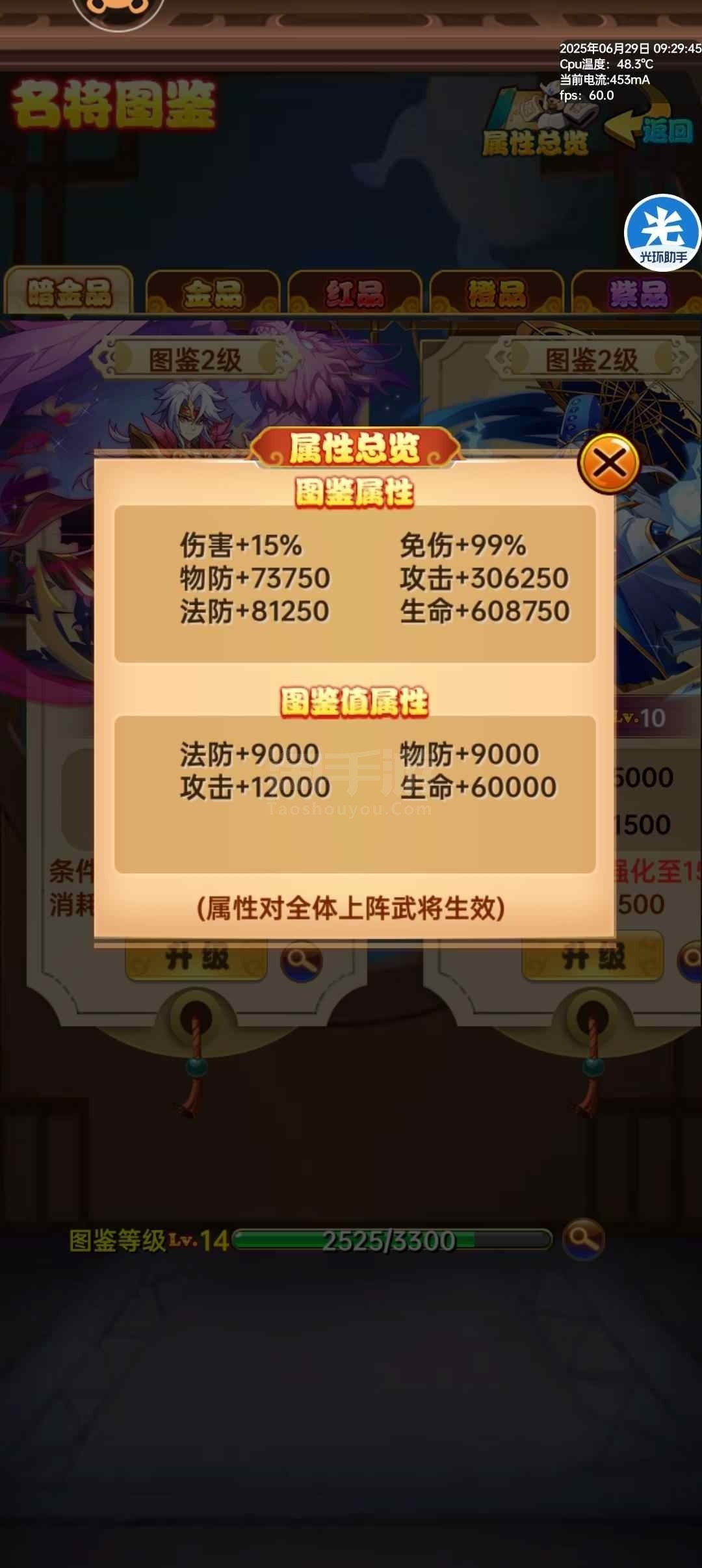Close the 属性总览 popup
This screenshot has height=1568, width=702.
[609, 464]
